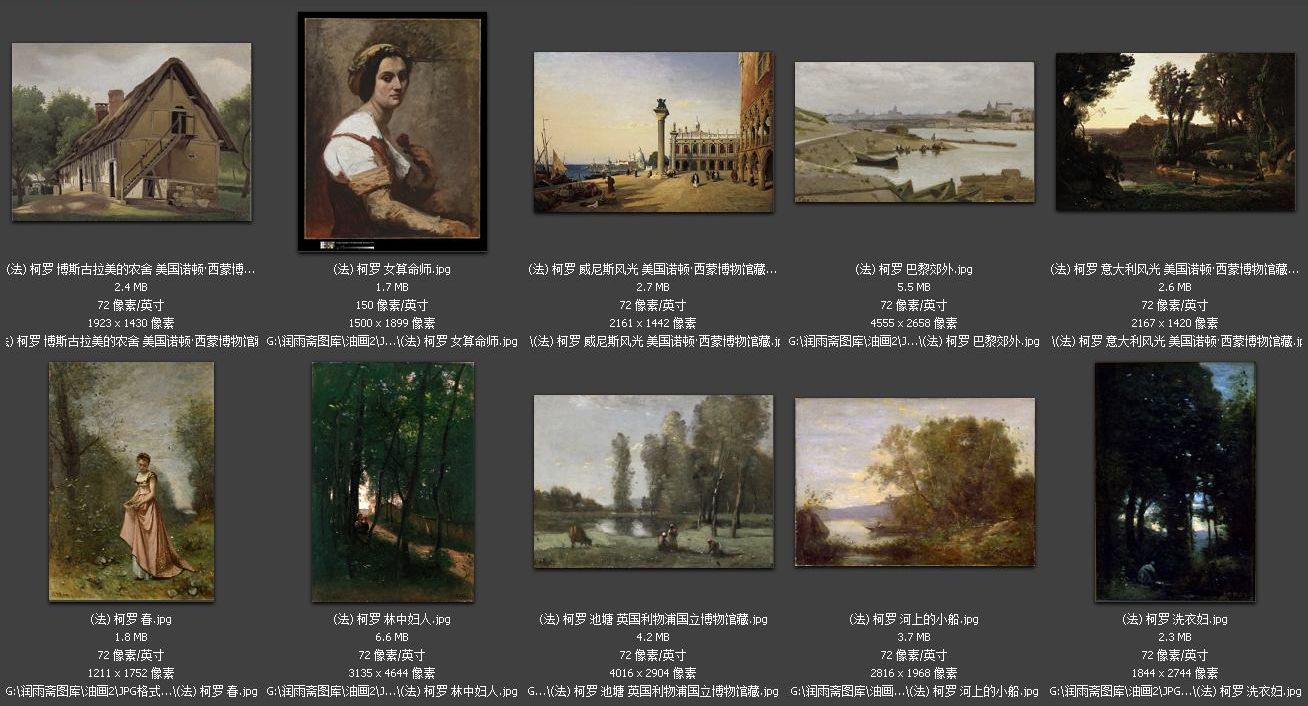Select the 柯罗 博斯古拉美的农舍 farmhouse thumbnail

[x=131, y=131]
